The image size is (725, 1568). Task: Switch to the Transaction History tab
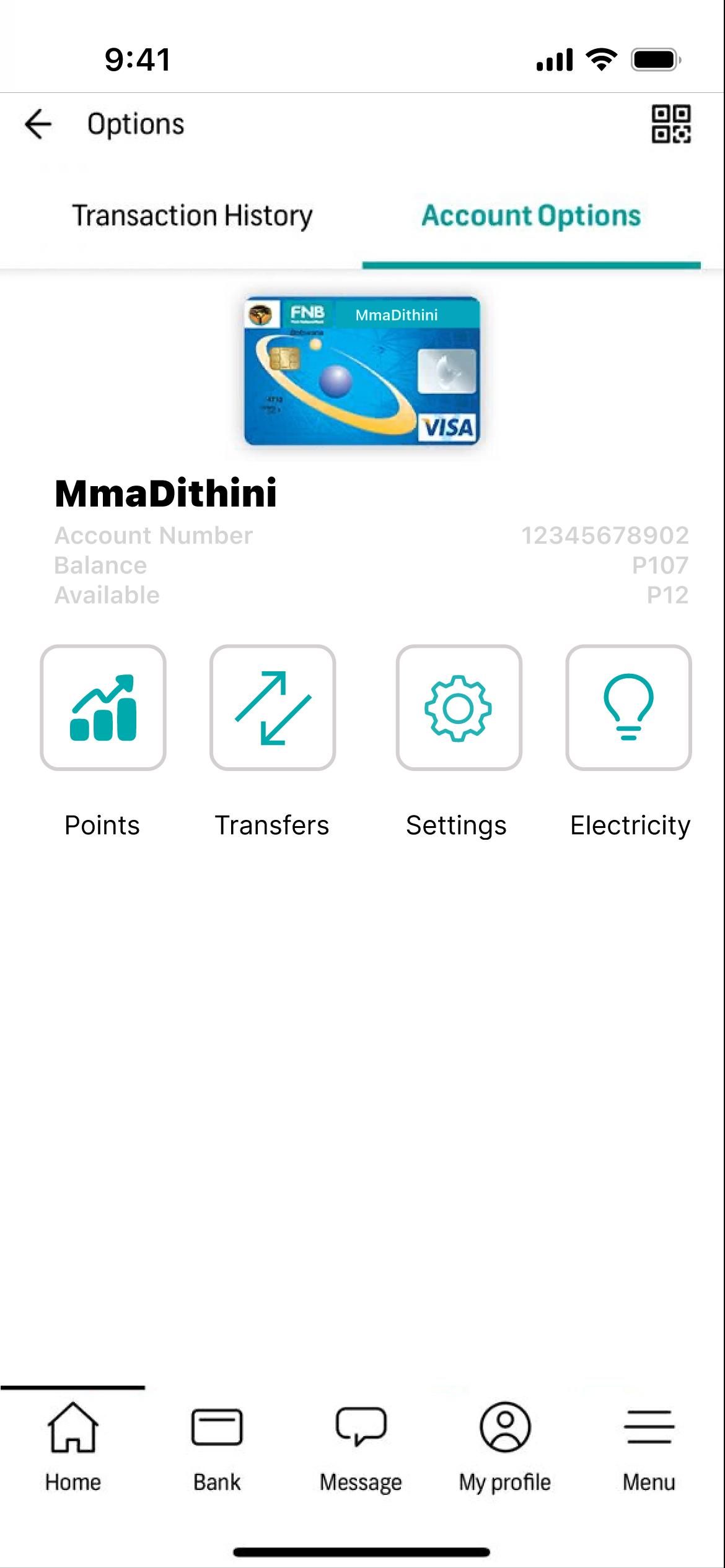tap(192, 216)
